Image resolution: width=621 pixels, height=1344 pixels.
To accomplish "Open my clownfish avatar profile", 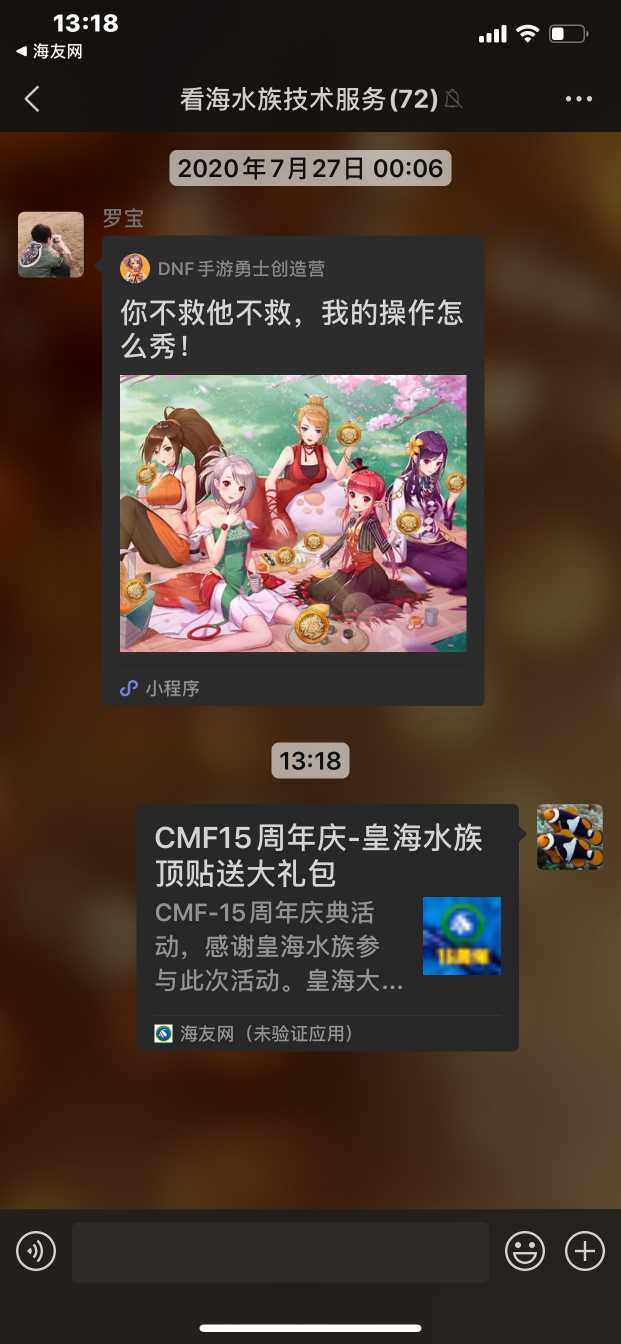I will click(569, 837).
